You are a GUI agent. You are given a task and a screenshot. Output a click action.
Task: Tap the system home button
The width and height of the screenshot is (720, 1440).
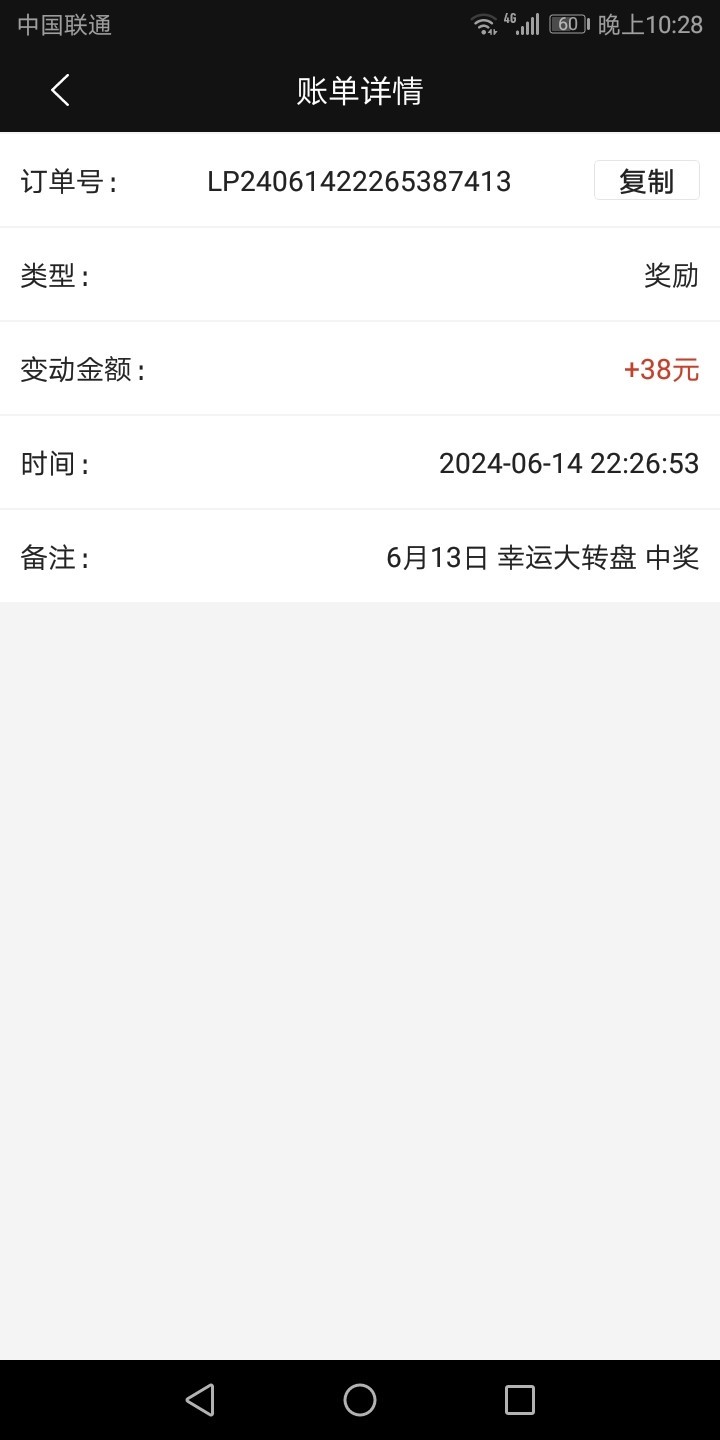360,1399
